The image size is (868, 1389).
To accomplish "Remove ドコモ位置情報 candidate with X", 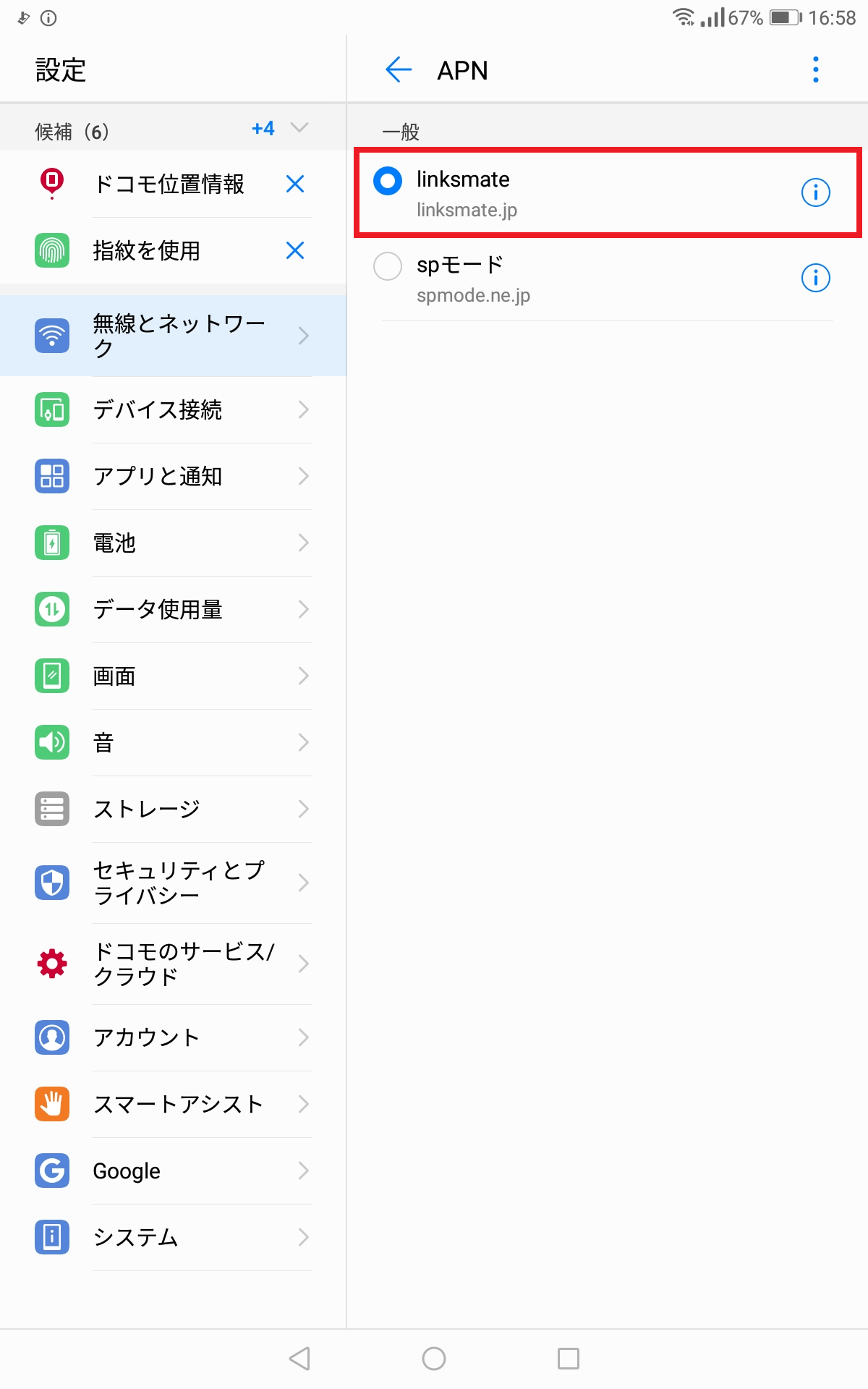I will click(x=294, y=184).
